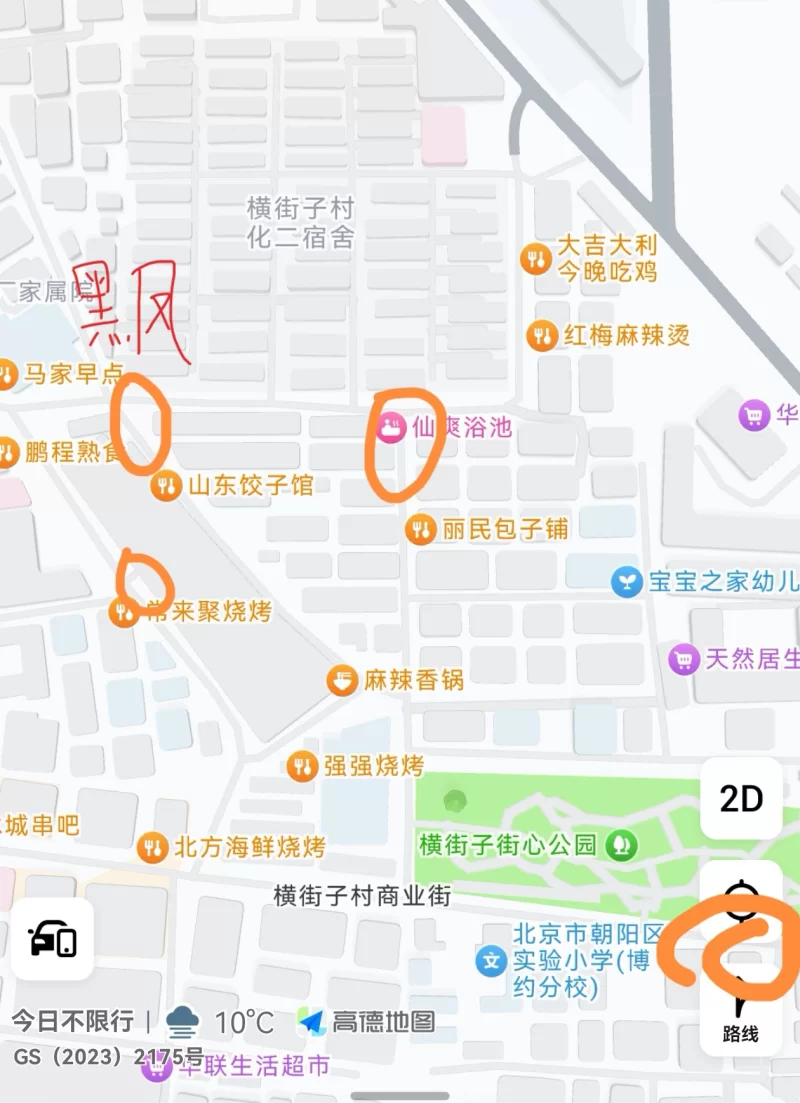Image resolution: width=800 pixels, height=1103 pixels.
Task: Tap the compass locate control
Action: [741, 897]
